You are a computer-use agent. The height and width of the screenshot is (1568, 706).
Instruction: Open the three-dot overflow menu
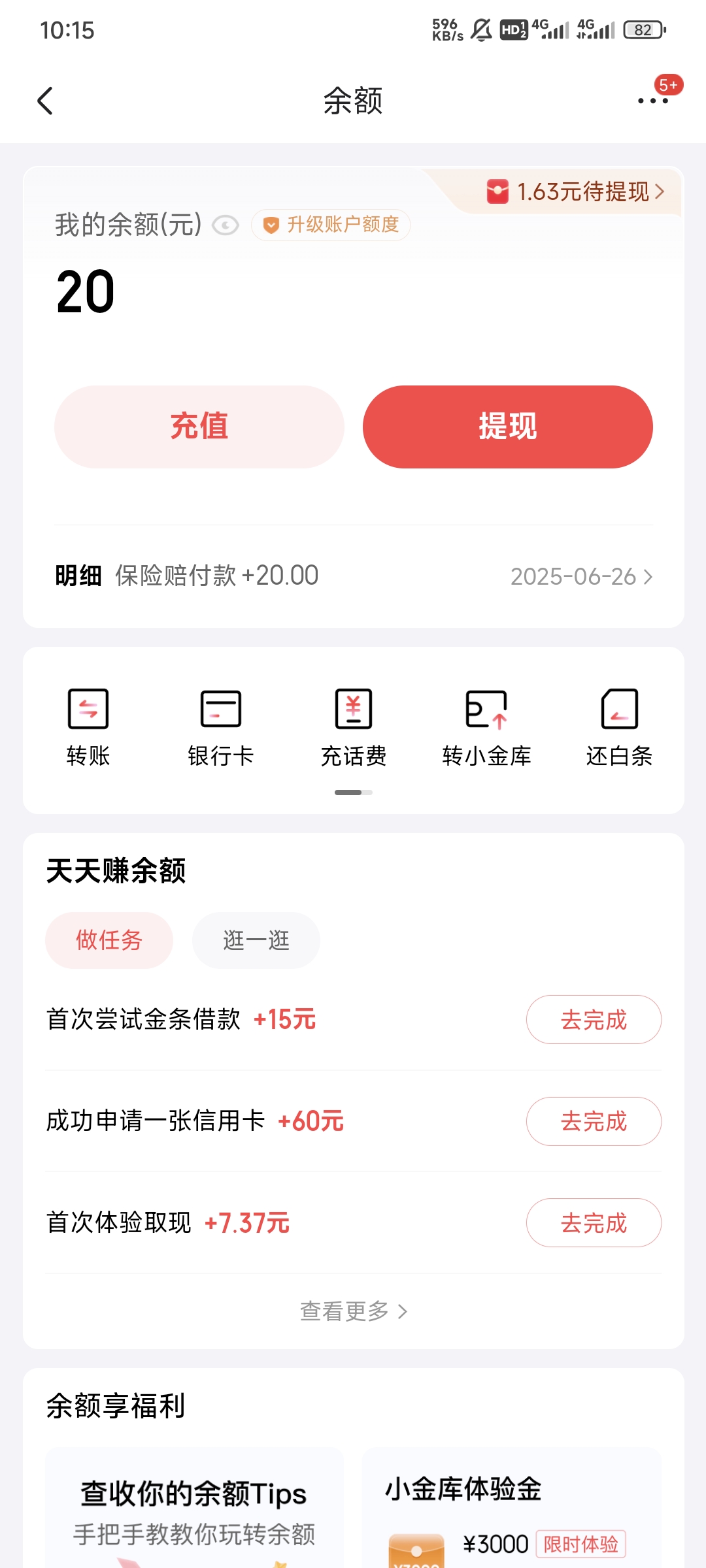(x=652, y=101)
